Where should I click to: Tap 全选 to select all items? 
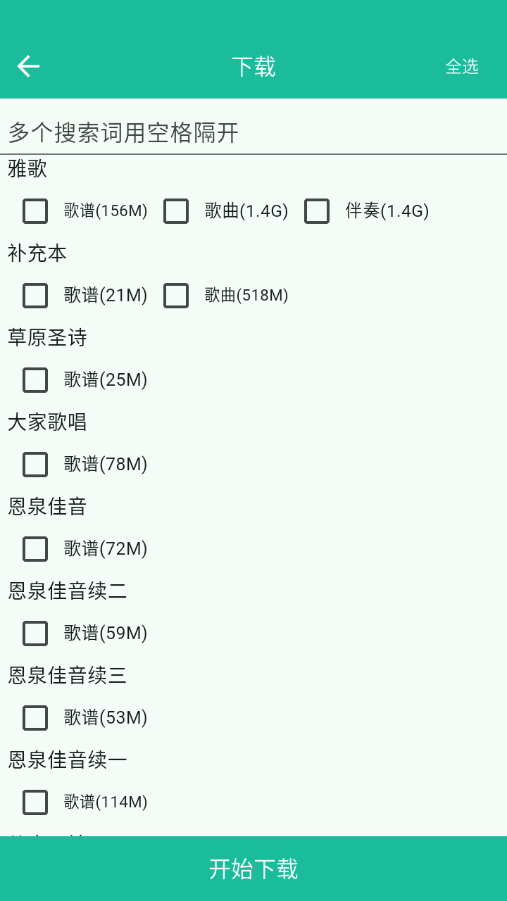pyautogui.click(x=462, y=67)
